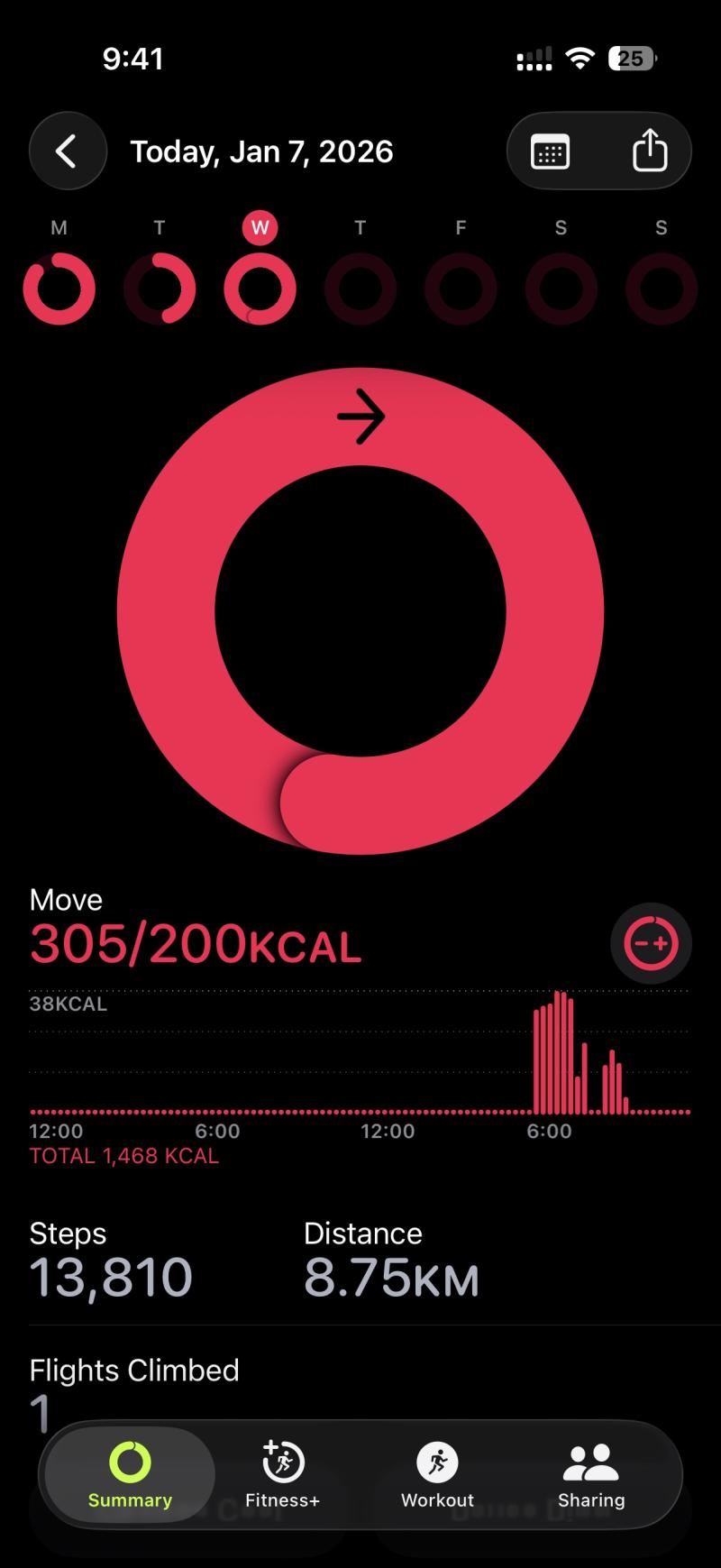Share today's activity summary

coord(649,151)
